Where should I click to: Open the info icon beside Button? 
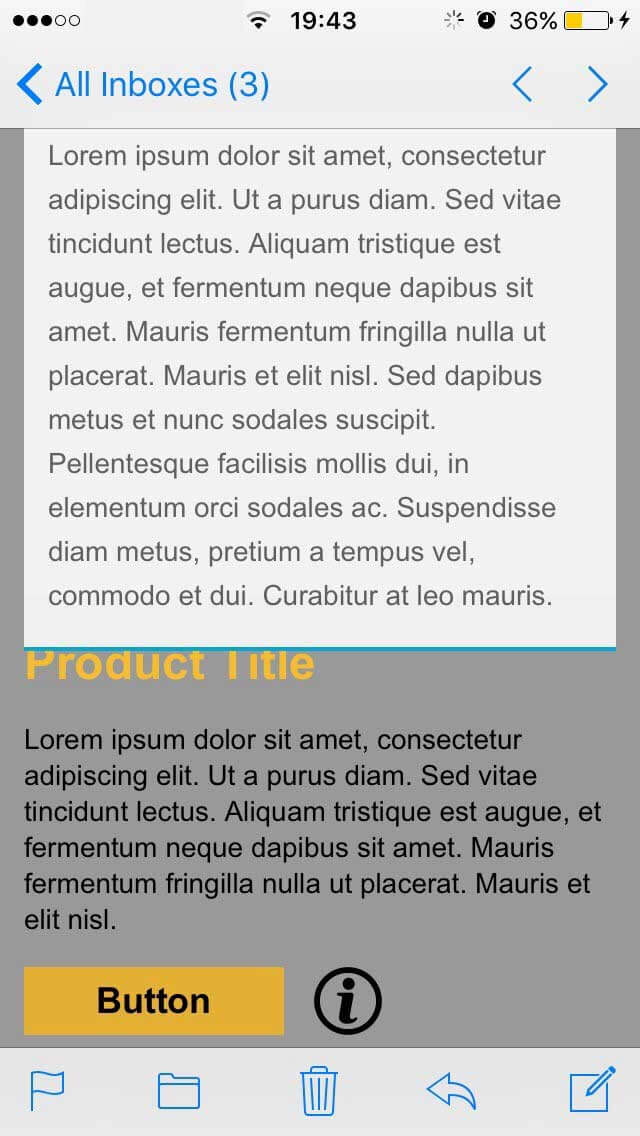[x=348, y=1001]
